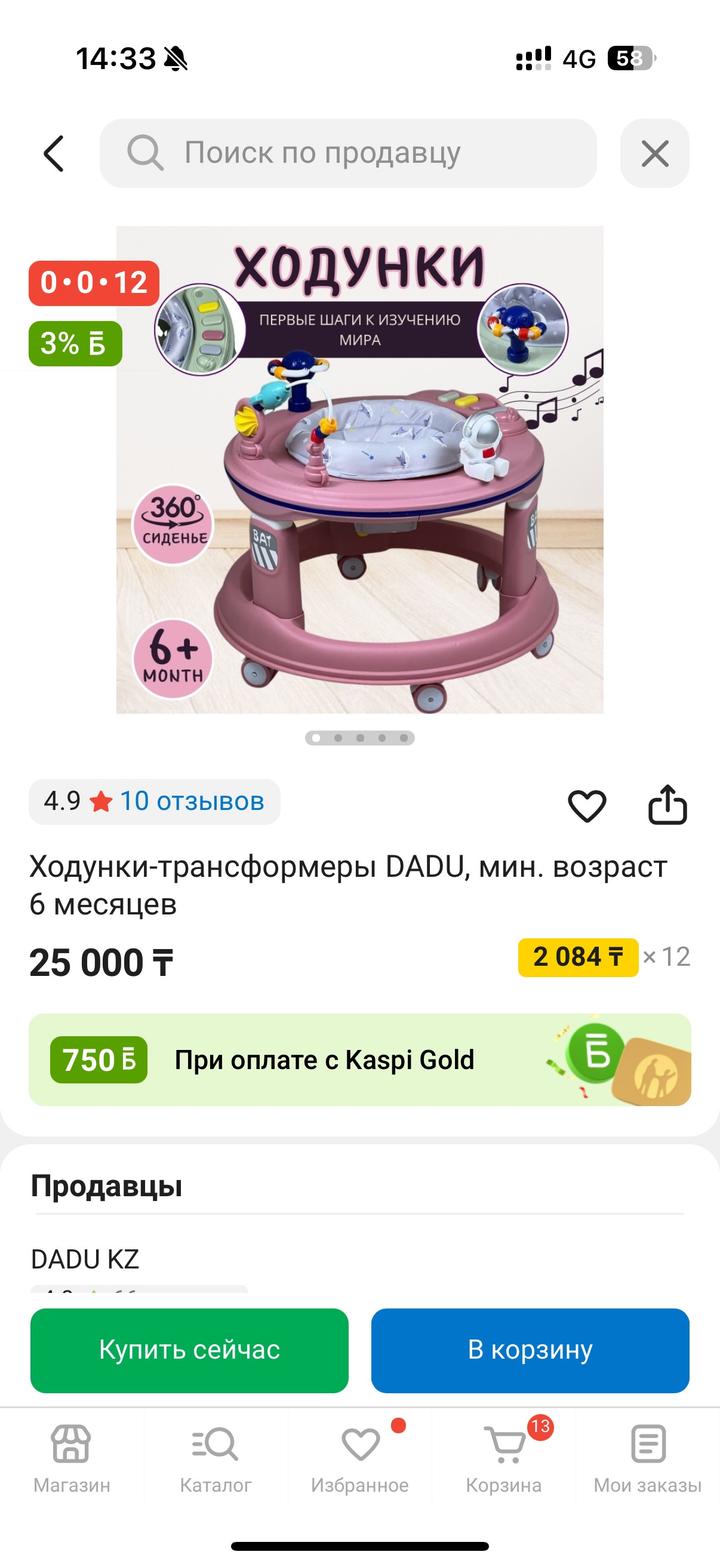Go to Мои заказы
The height and width of the screenshot is (1565, 720).
tap(647, 1459)
